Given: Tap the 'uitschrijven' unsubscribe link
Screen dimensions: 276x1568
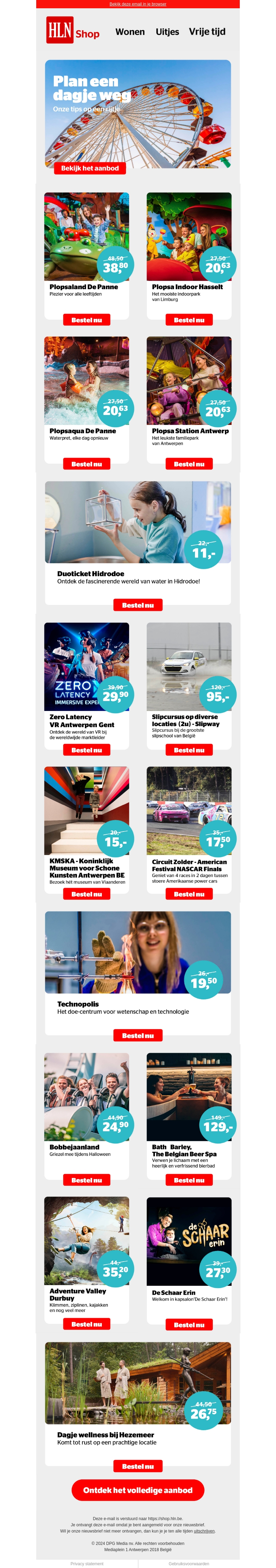Looking at the screenshot, I should [204, 1531].
